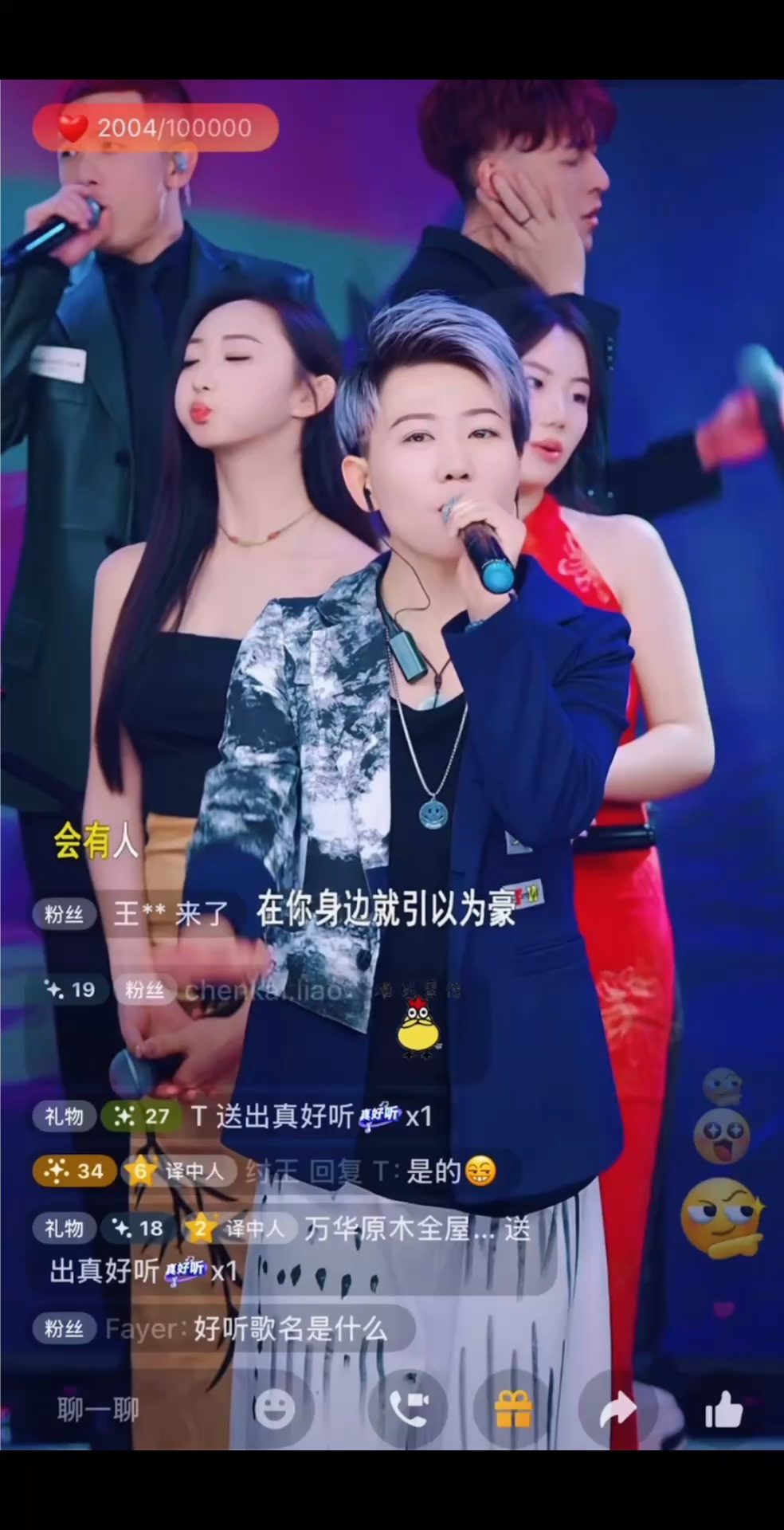Image resolution: width=784 pixels, height=1530 pixels.
Task: Open the 聊一聊 chat input
Action: (x=99, y=1410)
